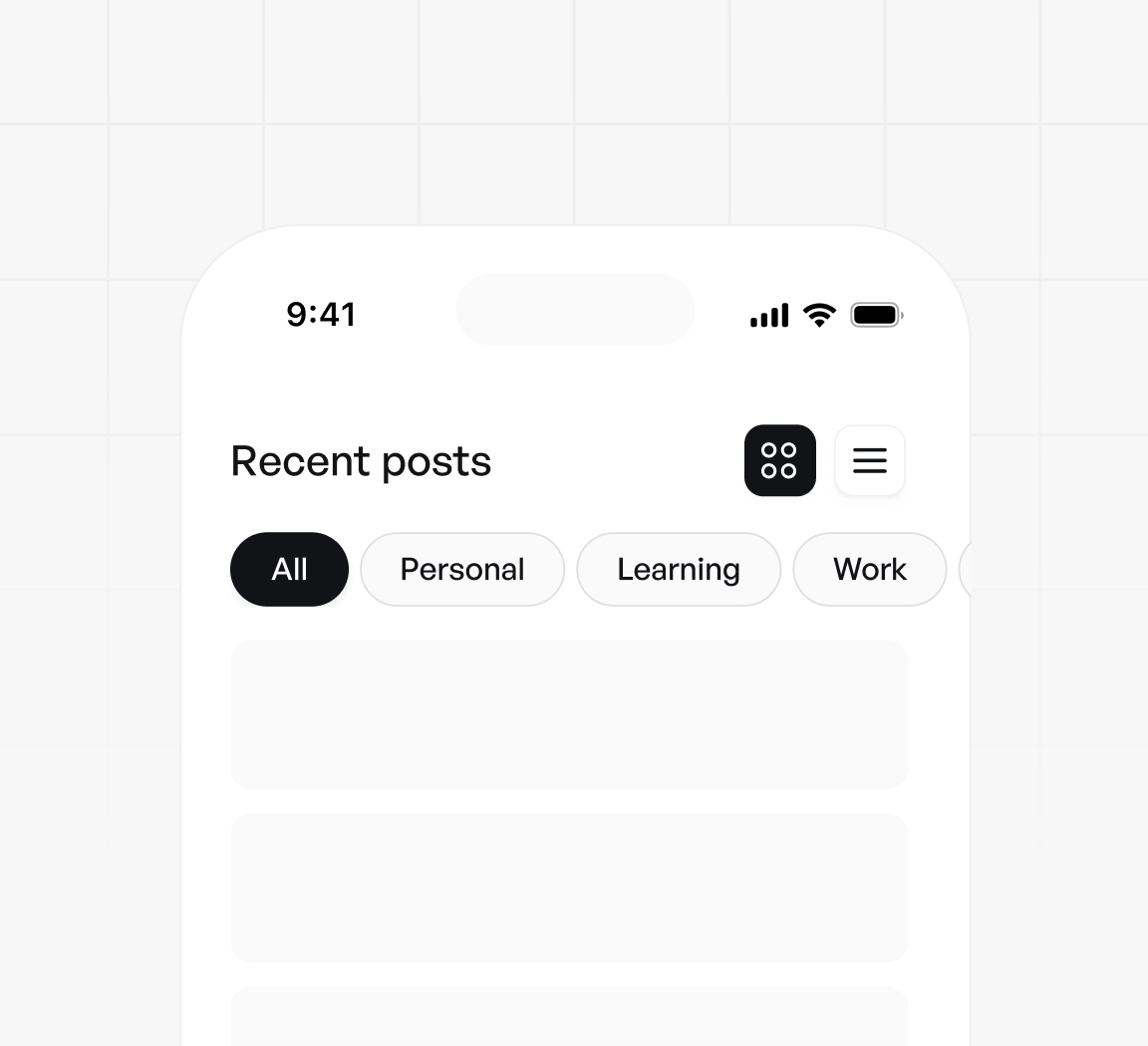Switch to the grid view layout
The image size is (1148, 1046).
[x=779, y=460]
